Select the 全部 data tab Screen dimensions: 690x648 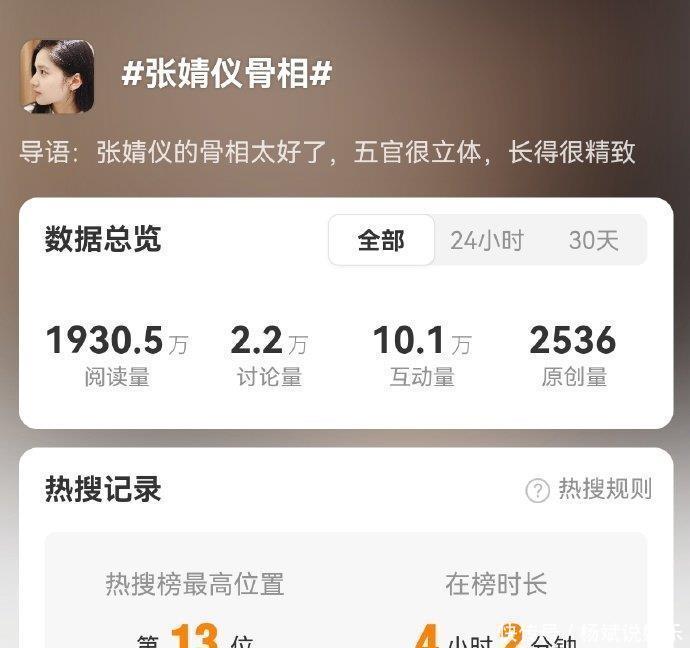(381, 240)
